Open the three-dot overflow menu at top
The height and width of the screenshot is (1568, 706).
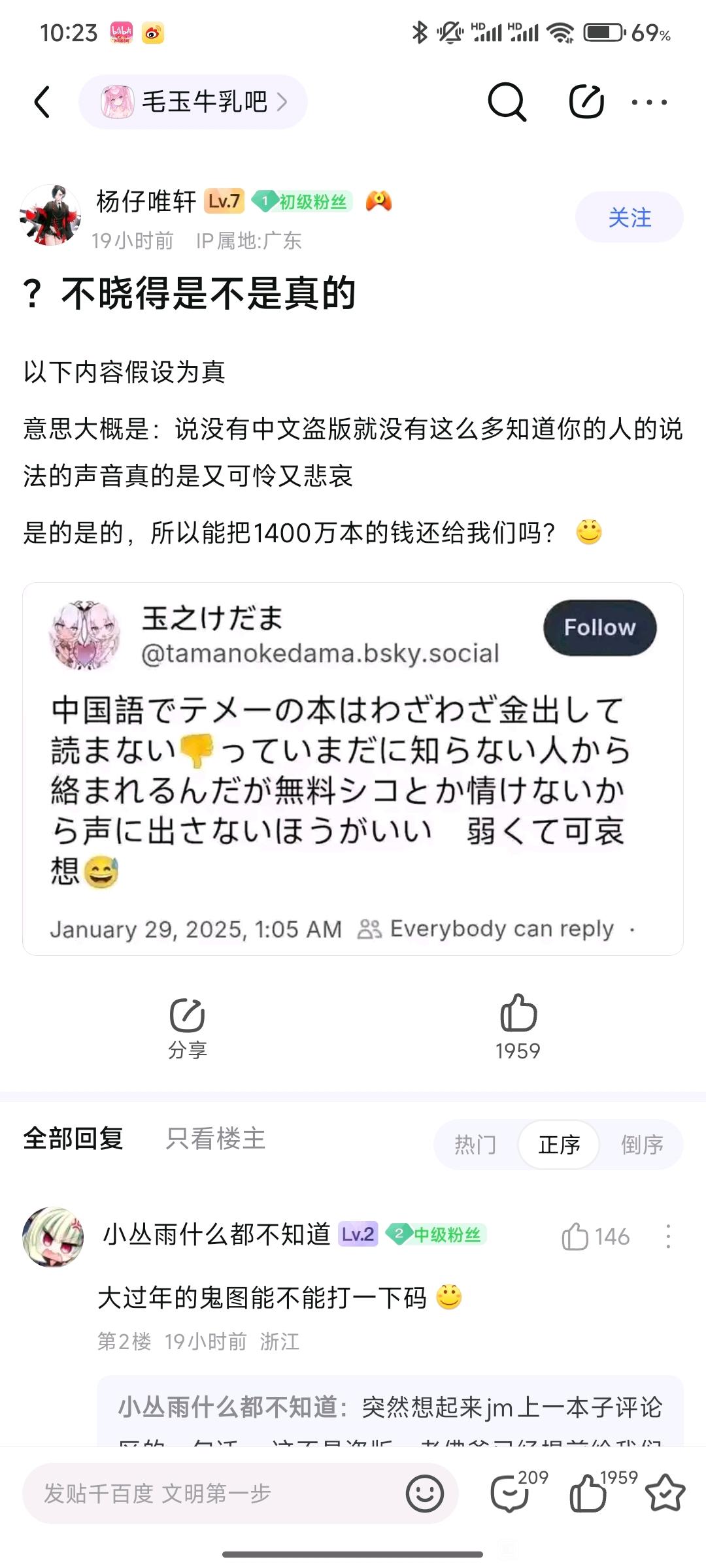[x=649, y=102]
